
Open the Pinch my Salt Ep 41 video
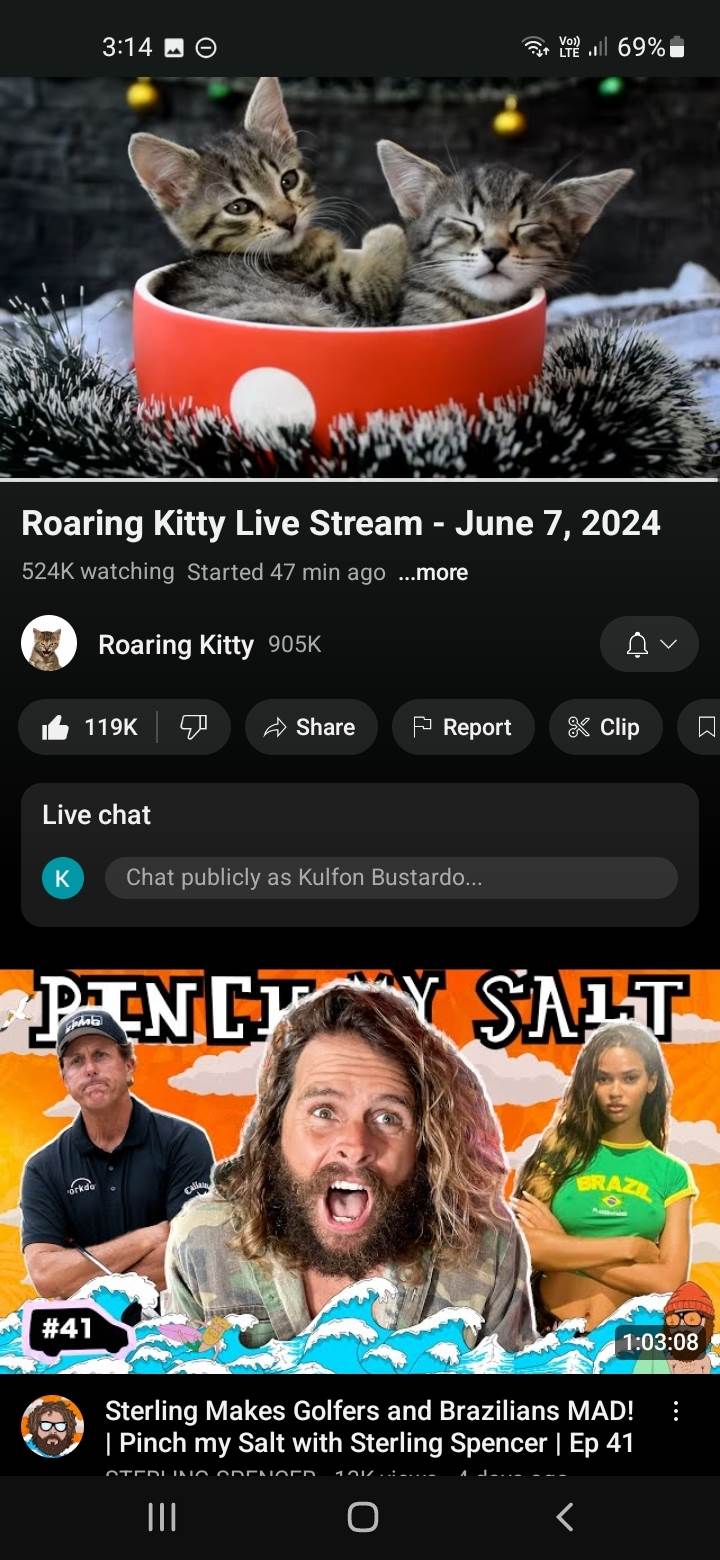360,1170
